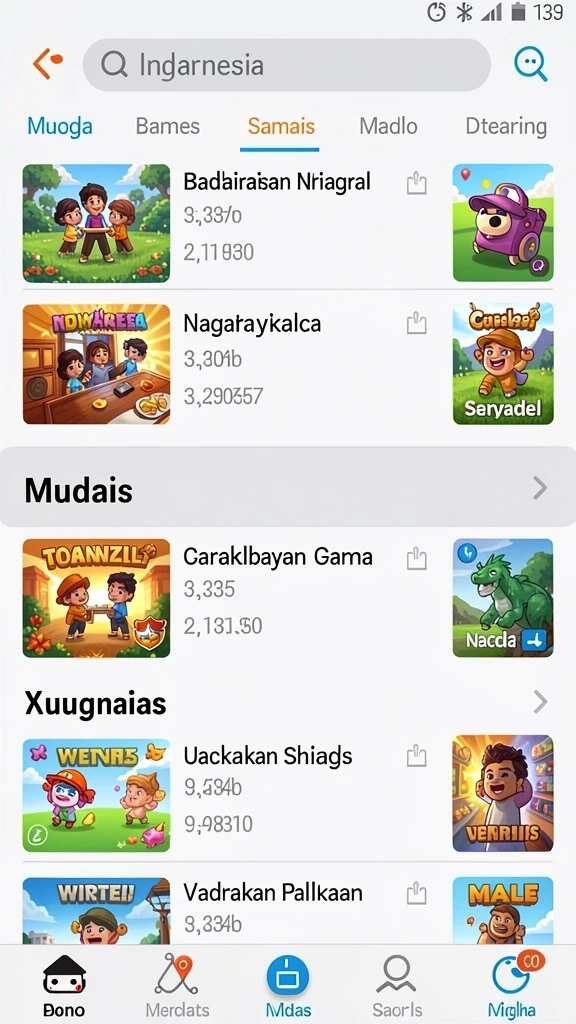Switch to the Bames tab
The height and width of the screenshot is (1024, 576).
pyautogui.click(x=167, y=126)
